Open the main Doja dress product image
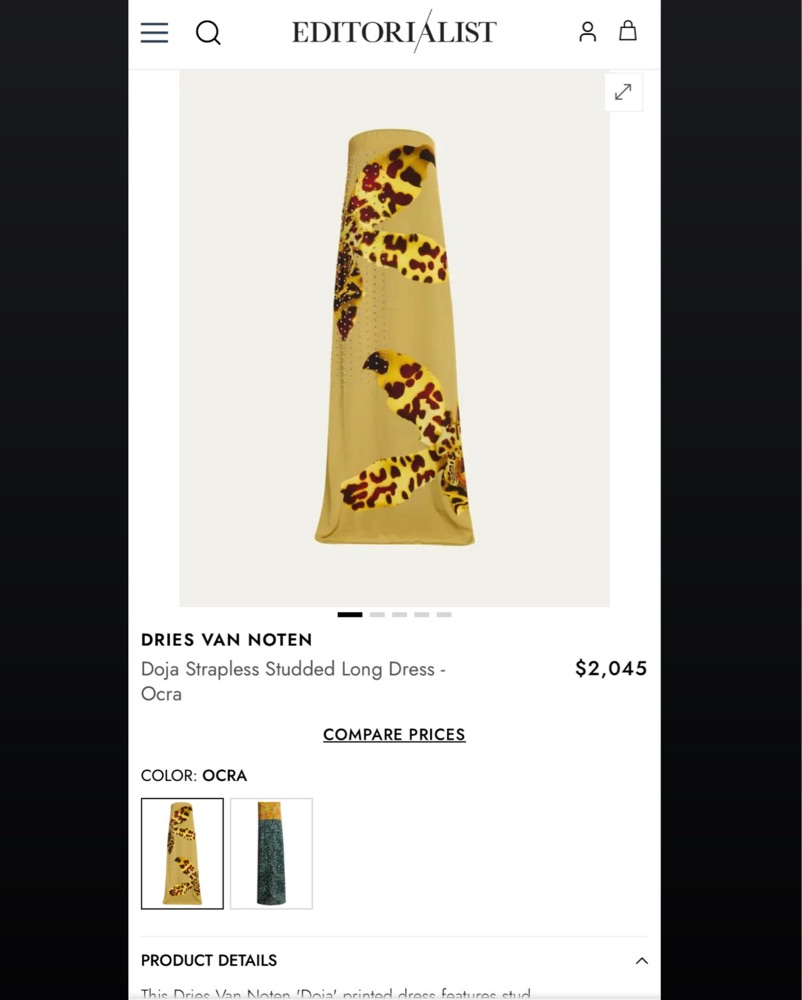The height and width of the screenshot is (1000, 802). point(394,338)
